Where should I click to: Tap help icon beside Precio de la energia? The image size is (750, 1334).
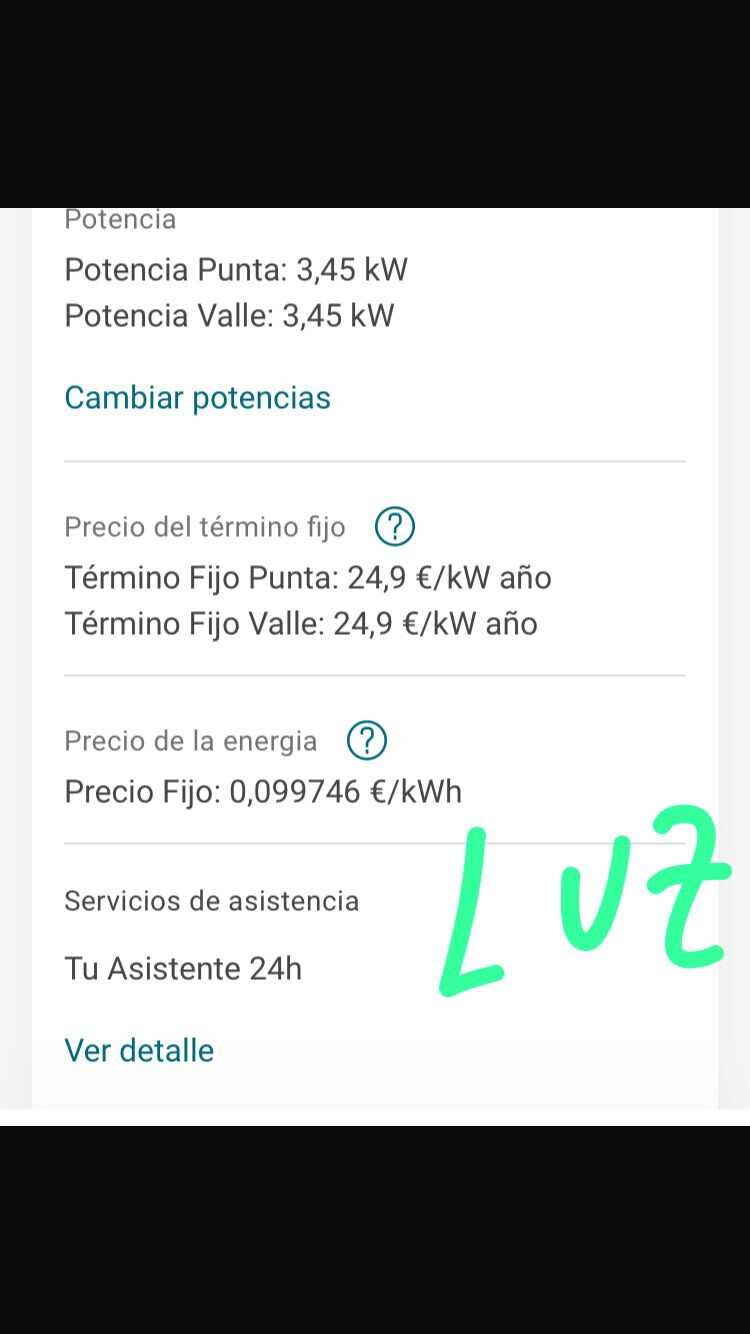click(x=366, y=741)
